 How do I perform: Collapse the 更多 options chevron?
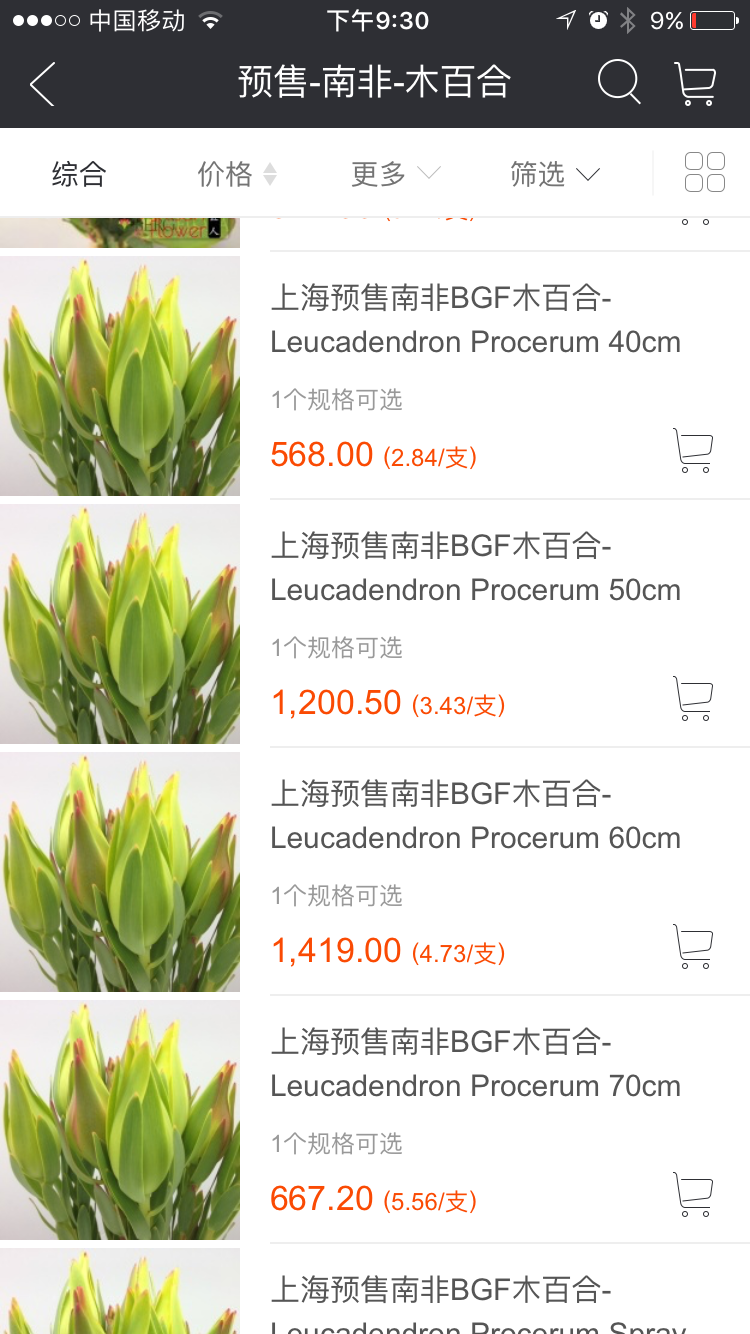[x=428, y=174]
